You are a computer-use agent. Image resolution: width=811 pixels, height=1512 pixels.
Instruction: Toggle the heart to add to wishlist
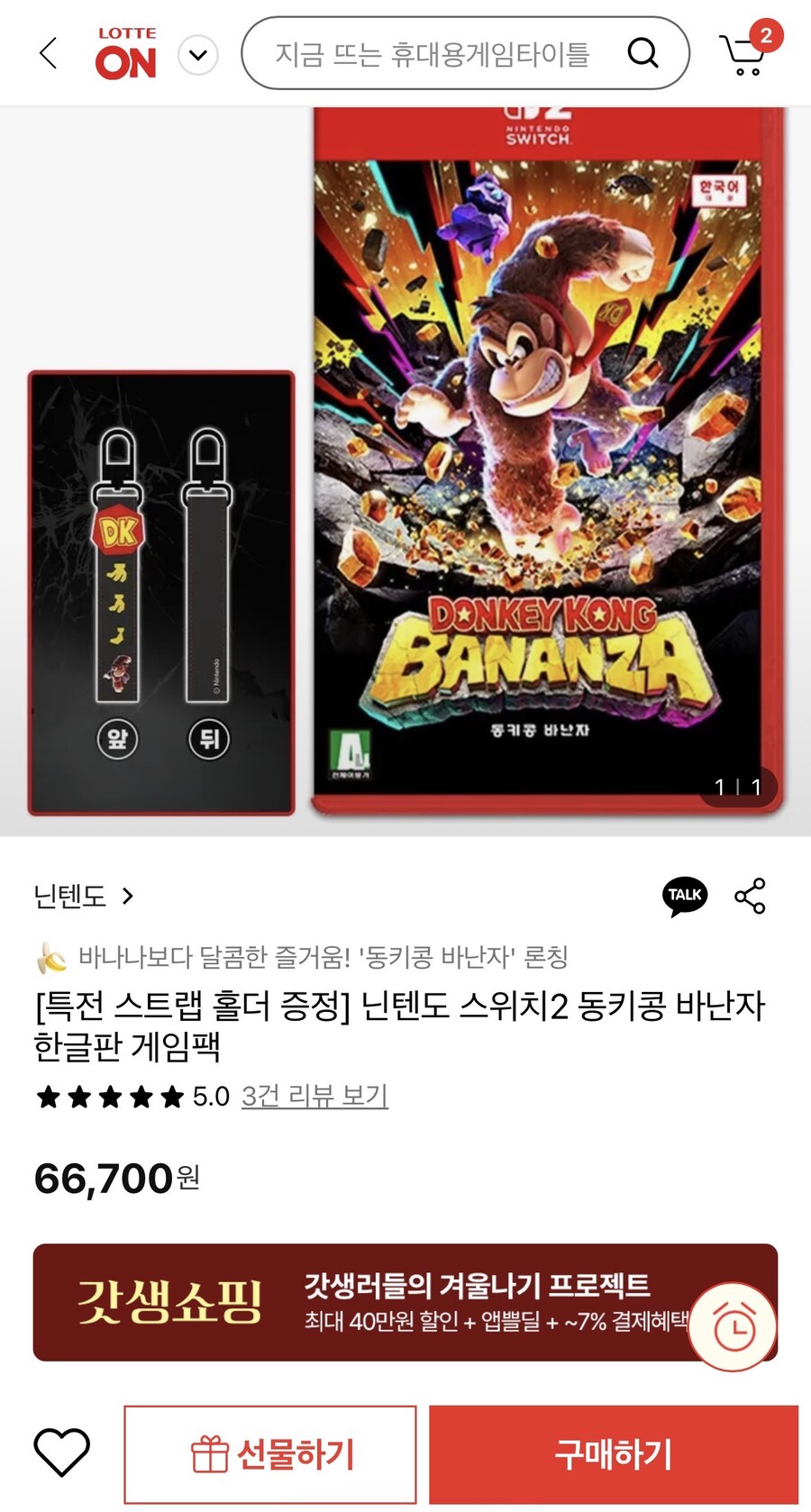tap(59, 1453)
